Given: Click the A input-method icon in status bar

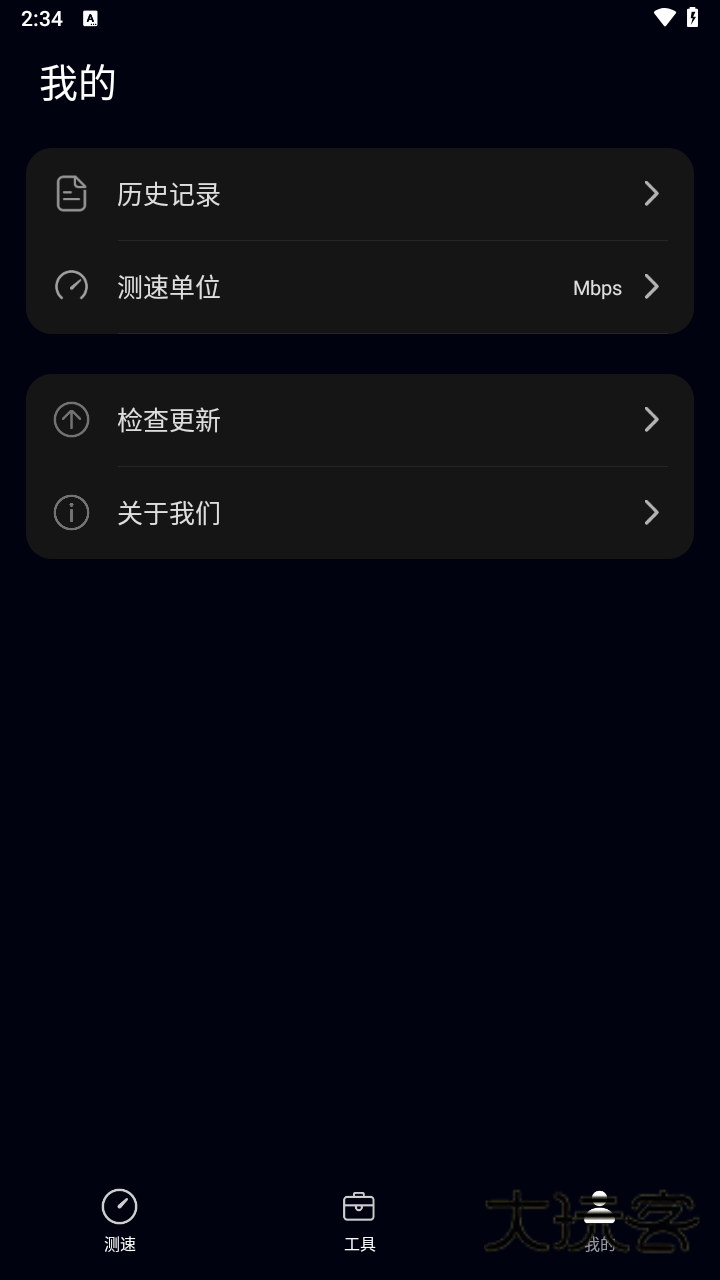Looking at the screenshot, I should pos(92,17).
